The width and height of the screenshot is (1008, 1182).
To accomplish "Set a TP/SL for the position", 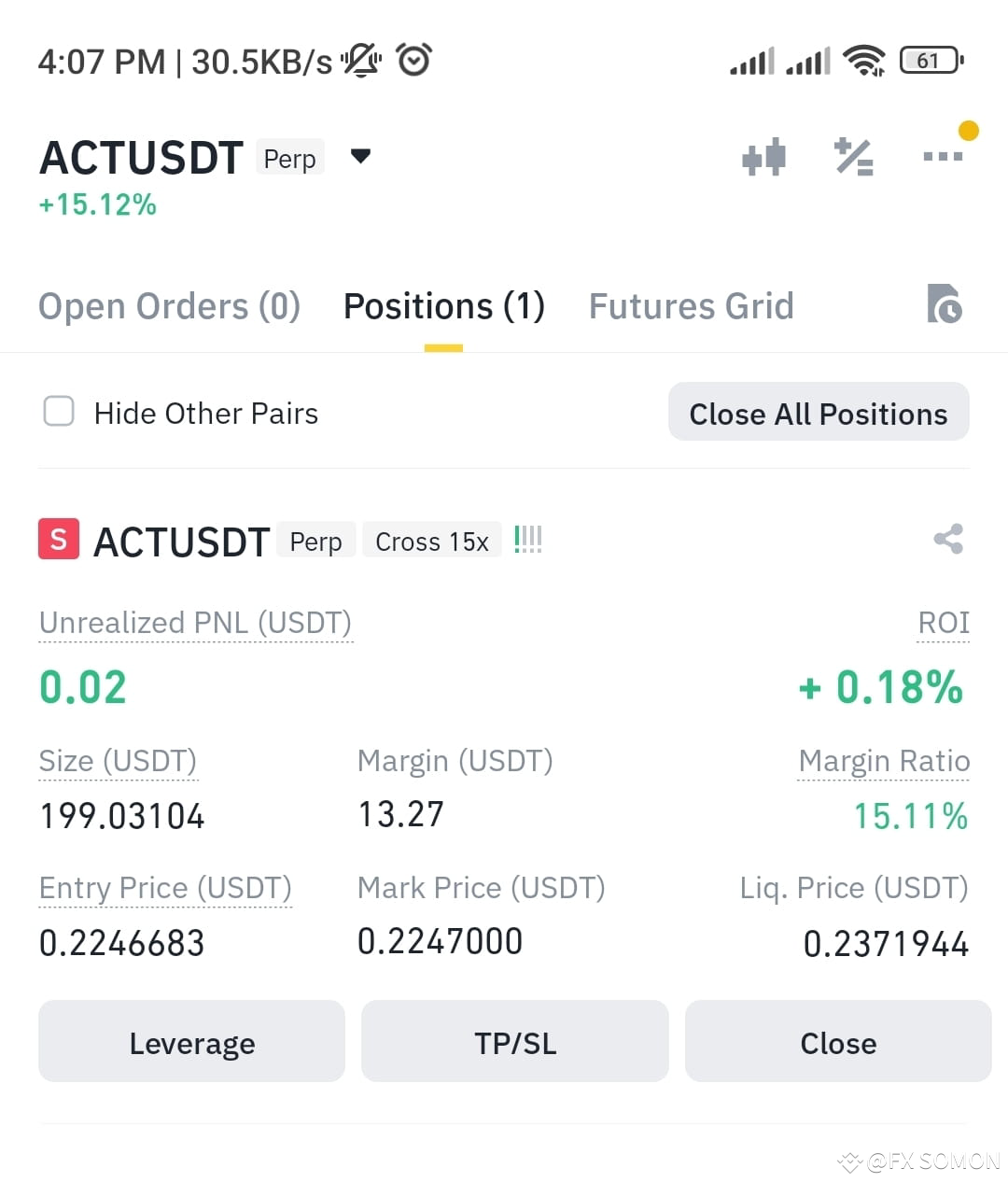I will (x=514, y=1042).
